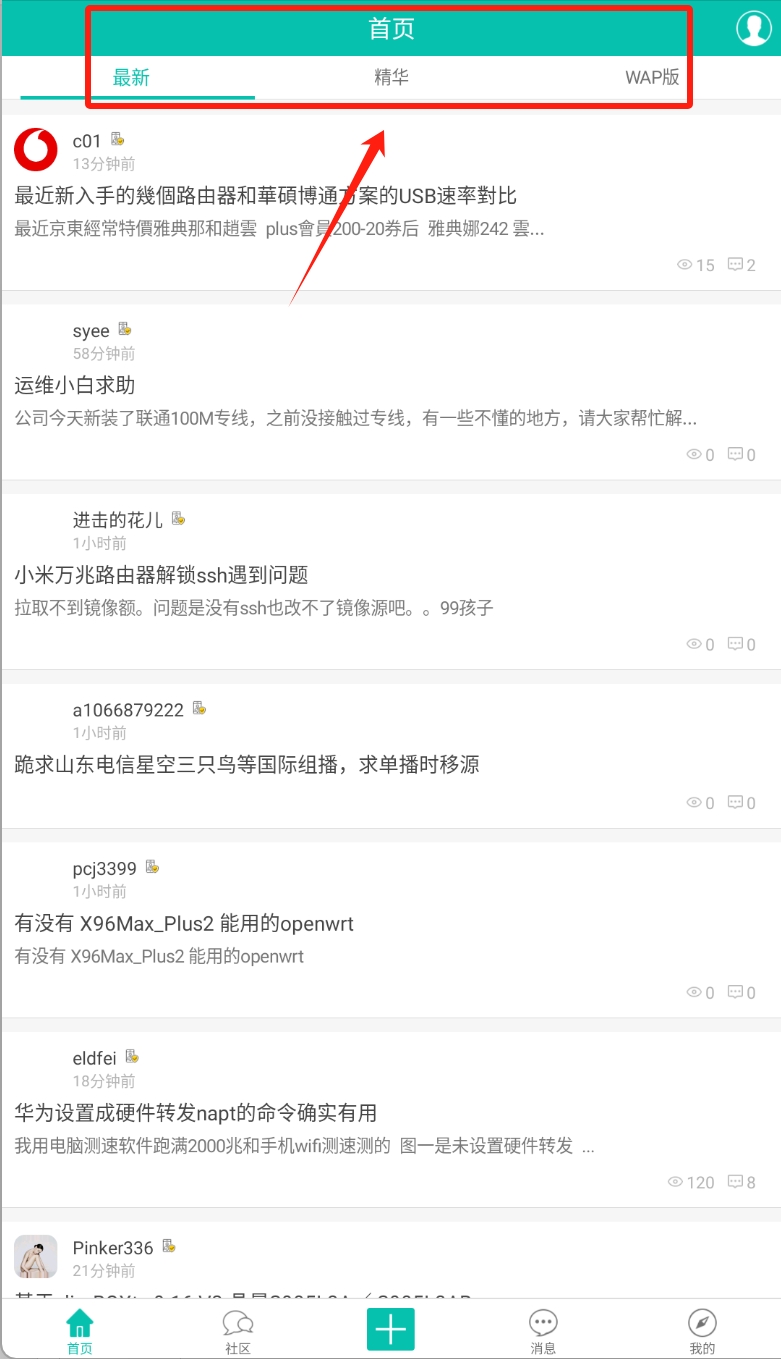
Task: Open a1066879222's post about 国际组播
Action: pos(247,765)
